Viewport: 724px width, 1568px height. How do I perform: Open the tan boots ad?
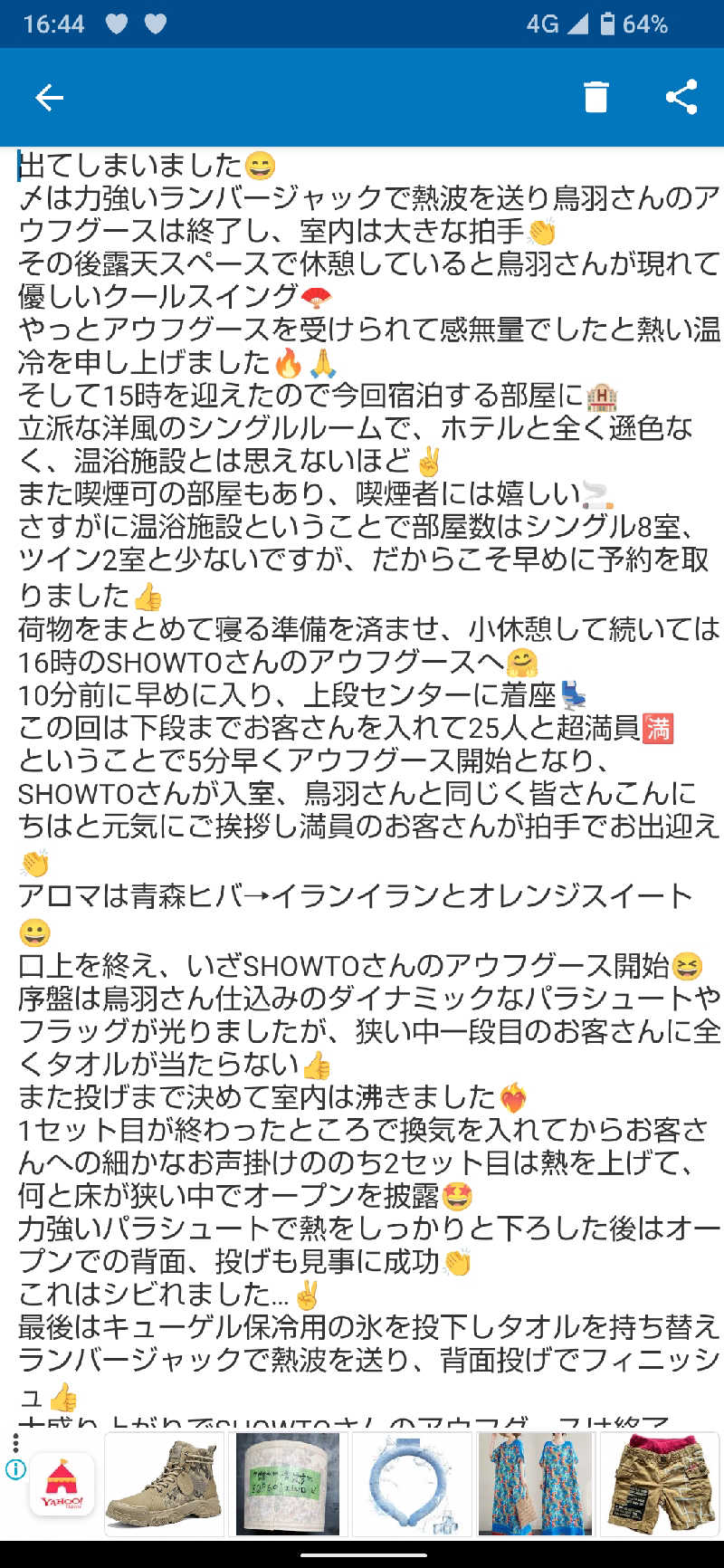click(165, 1485)
